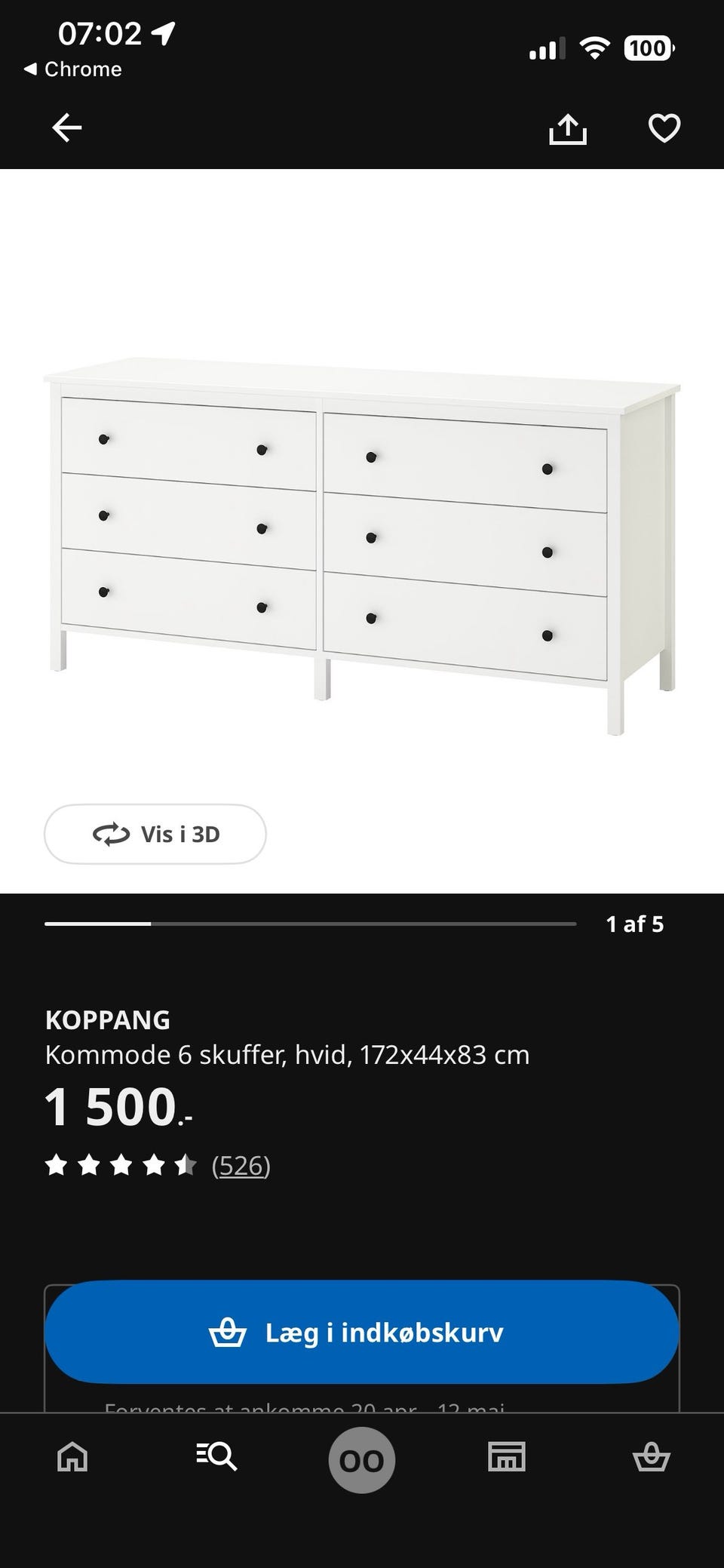Share the KOPPANG product page
724x1568 pixels.
point(567,129)
